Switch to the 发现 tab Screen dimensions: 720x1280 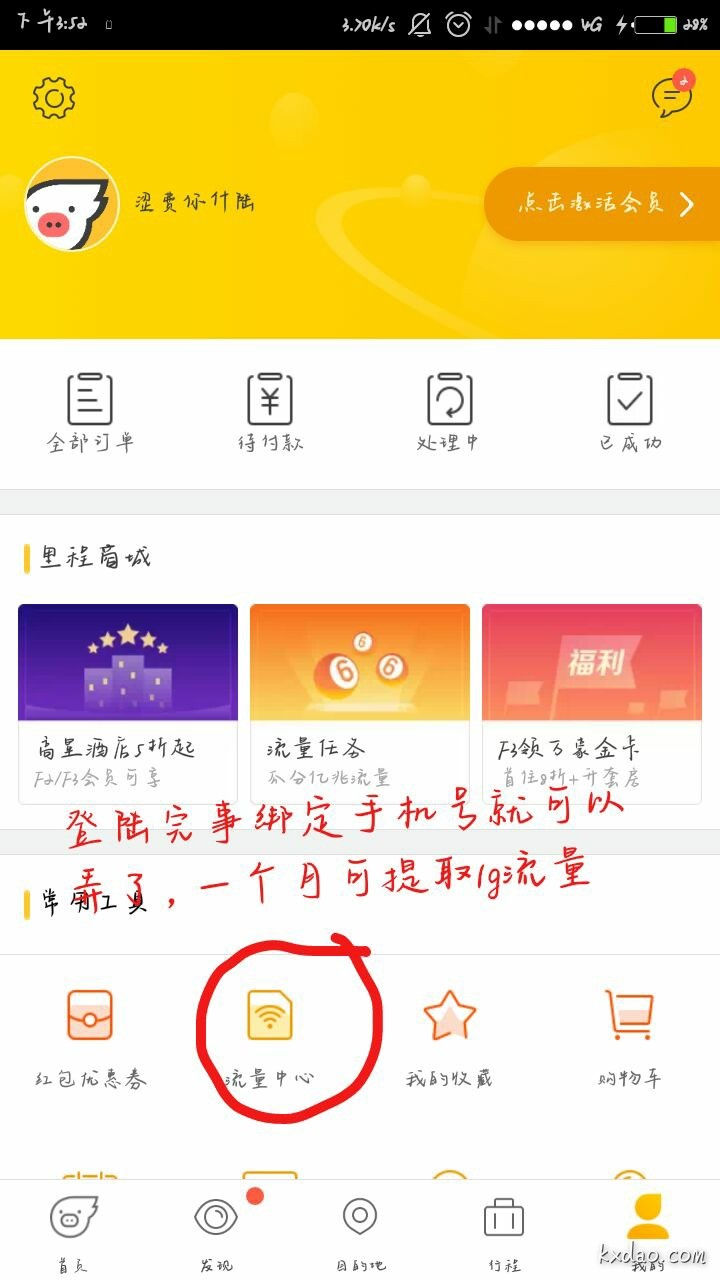(216, 1232)
